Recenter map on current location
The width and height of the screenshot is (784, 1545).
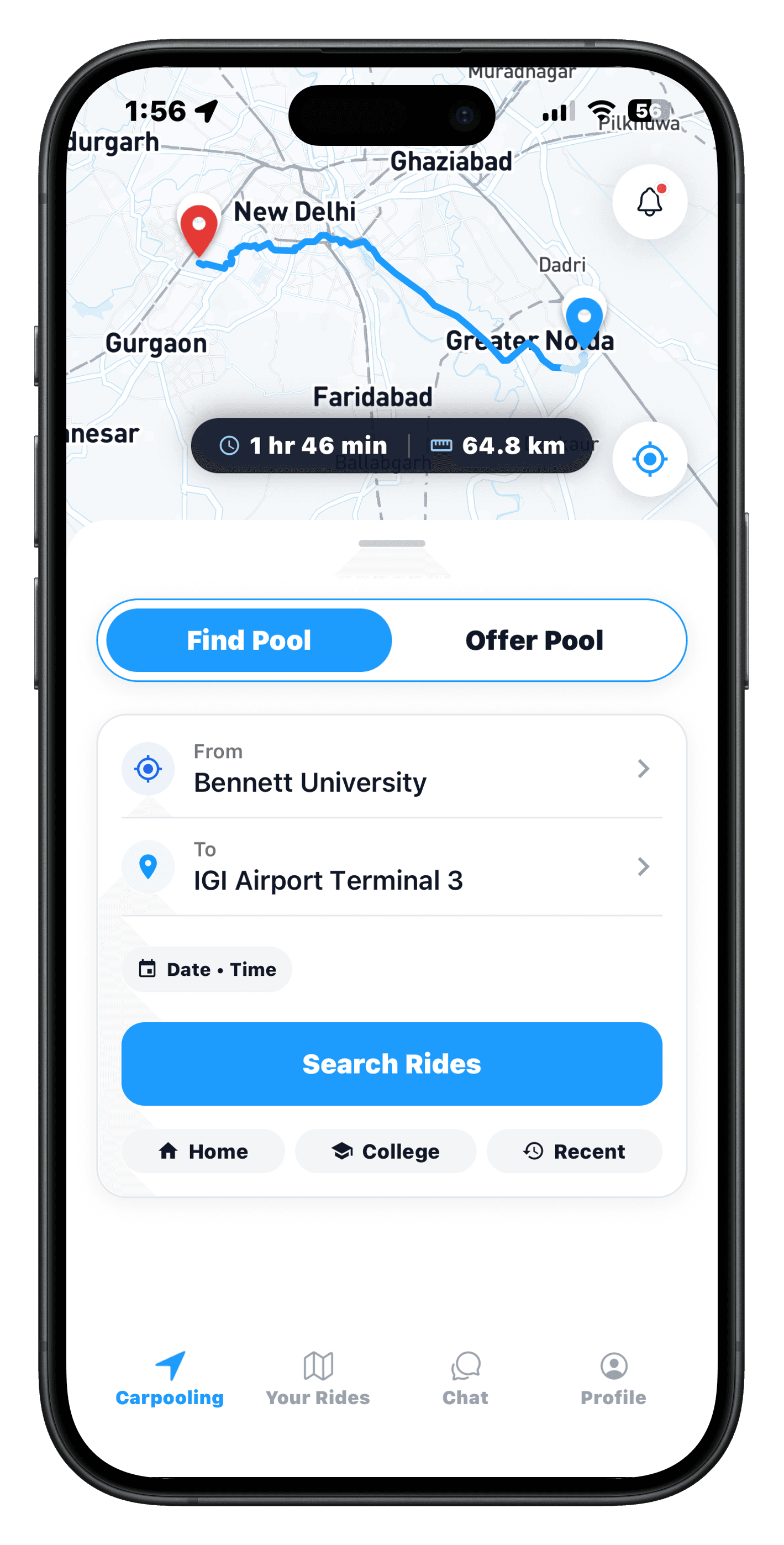click(x=650, y=459)
